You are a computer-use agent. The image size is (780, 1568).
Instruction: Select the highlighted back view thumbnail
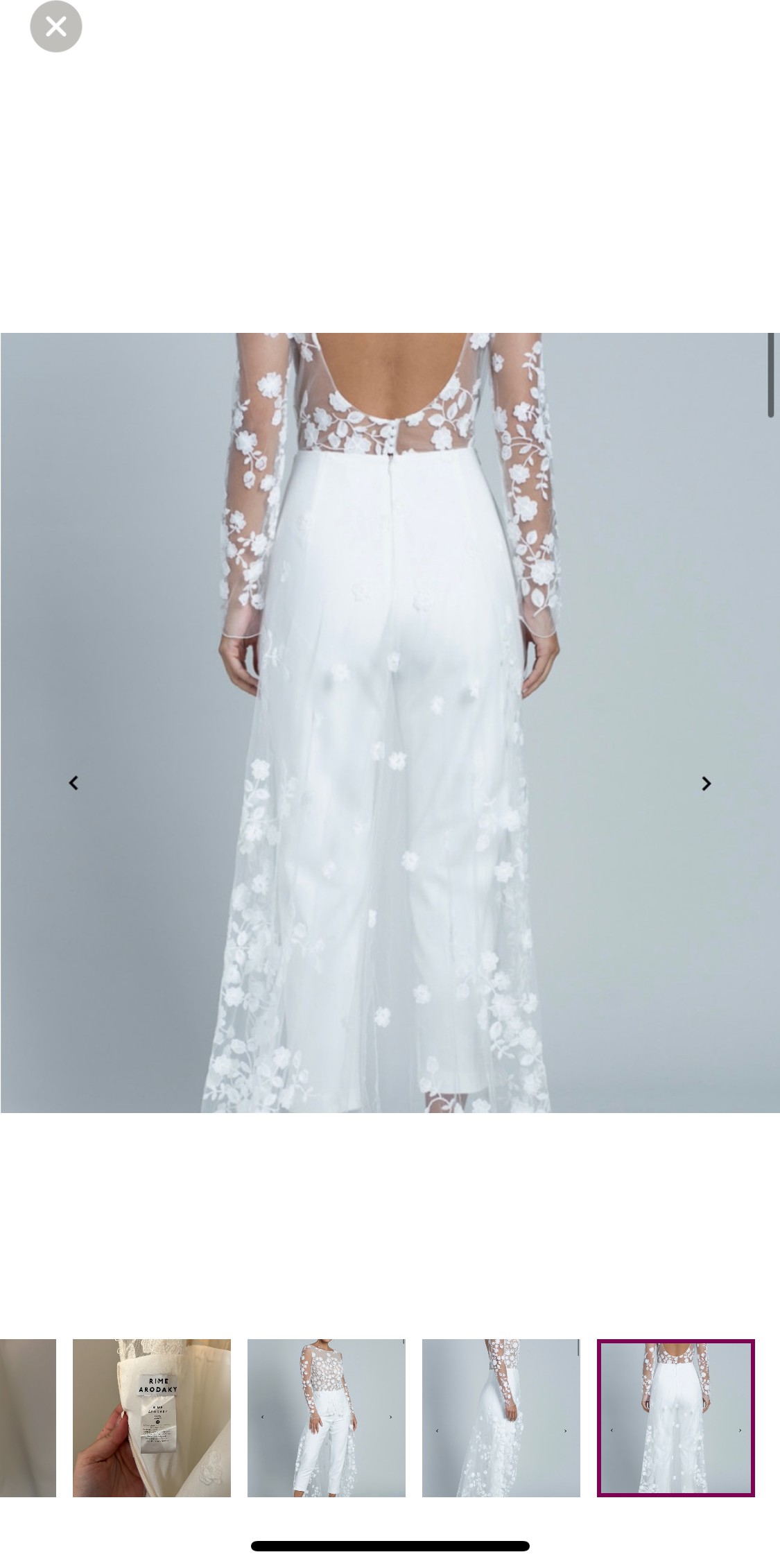pyautogui.click(x=676, y=1418)
